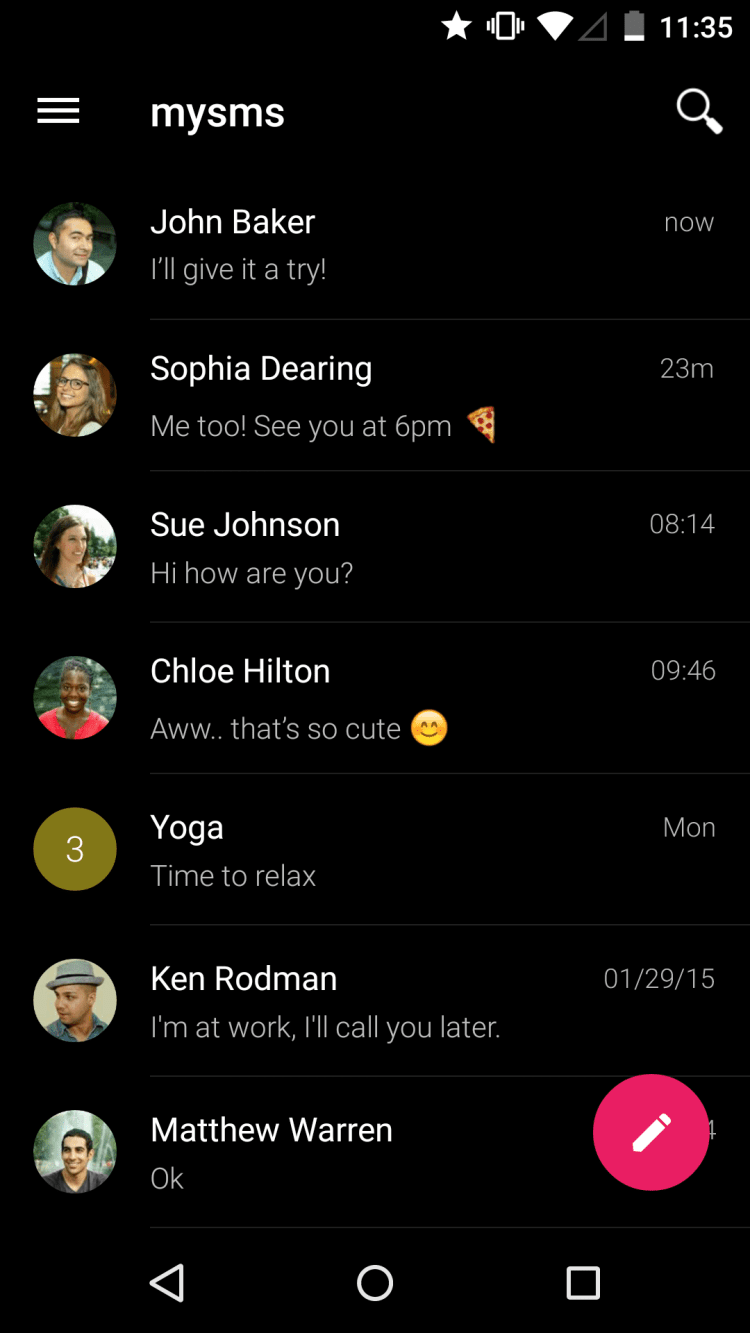
Task: Open the search magnifier icon
Action: pos(698,110)
